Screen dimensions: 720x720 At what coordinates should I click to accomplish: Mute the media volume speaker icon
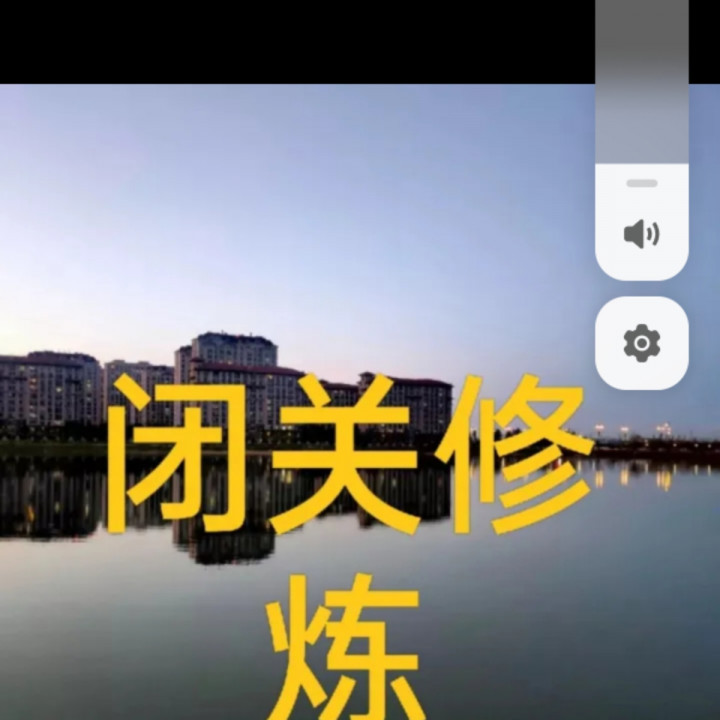point(641,234)
